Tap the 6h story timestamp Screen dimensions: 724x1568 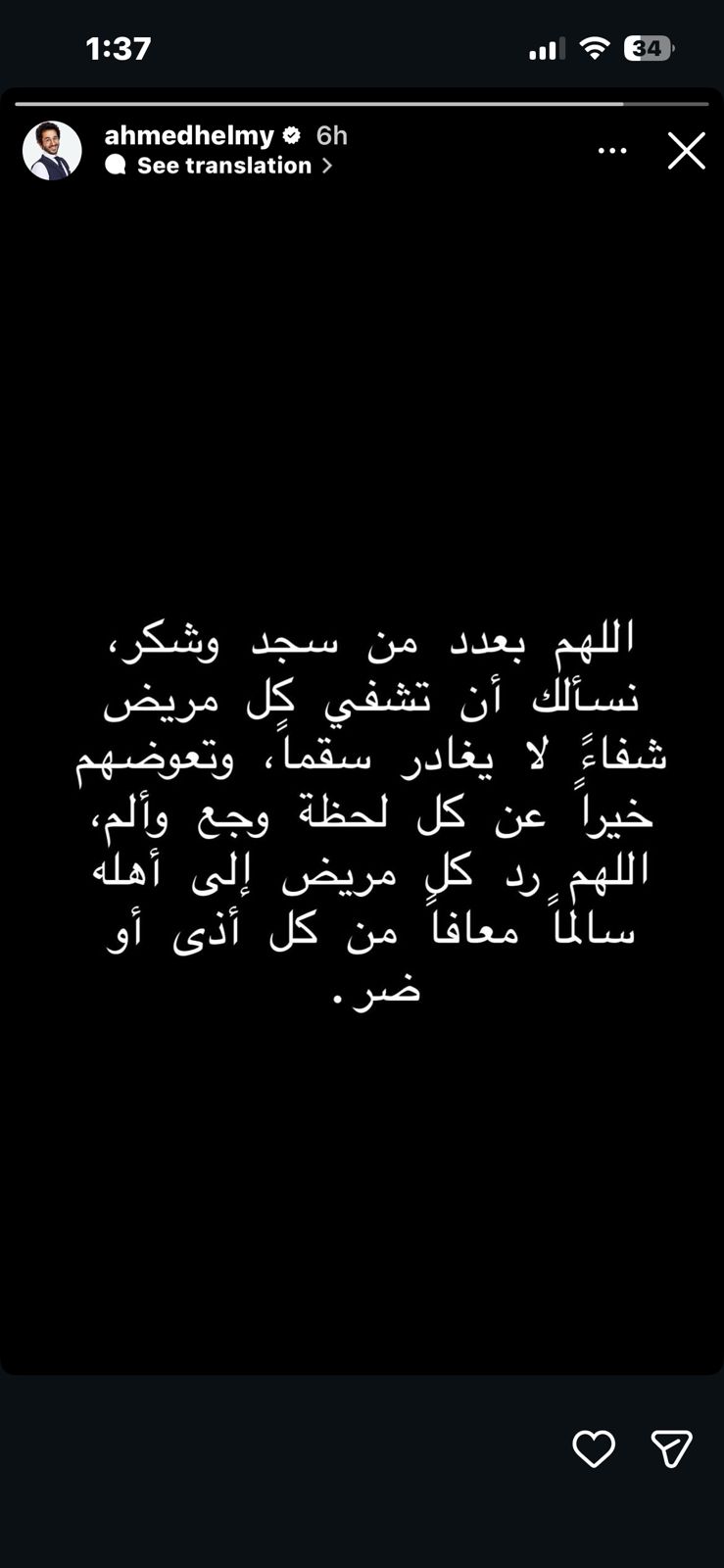pyautogui.click(x=330, y=135)
